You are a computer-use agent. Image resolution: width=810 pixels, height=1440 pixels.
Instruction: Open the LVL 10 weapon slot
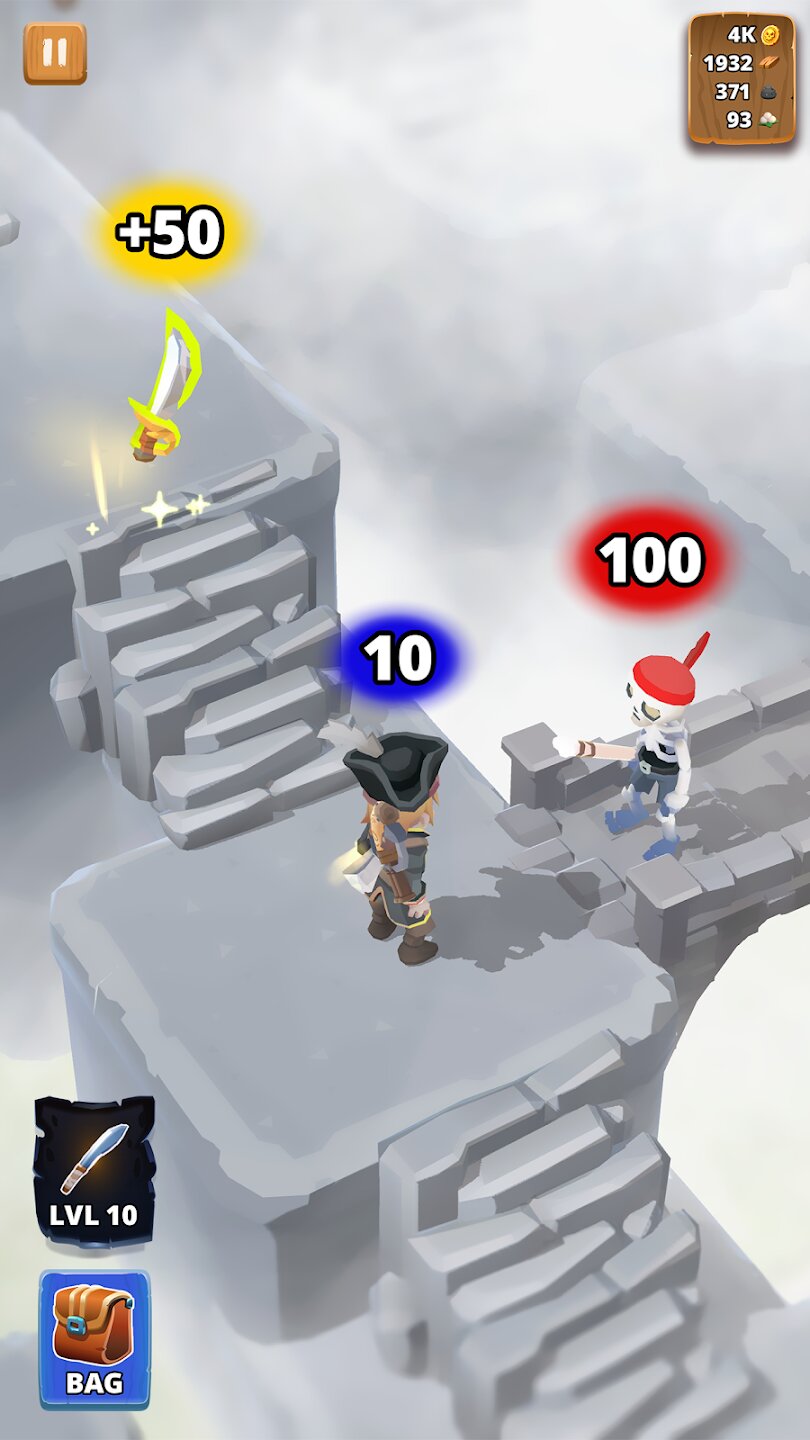pyautogui.click(x=94, y=1172)
